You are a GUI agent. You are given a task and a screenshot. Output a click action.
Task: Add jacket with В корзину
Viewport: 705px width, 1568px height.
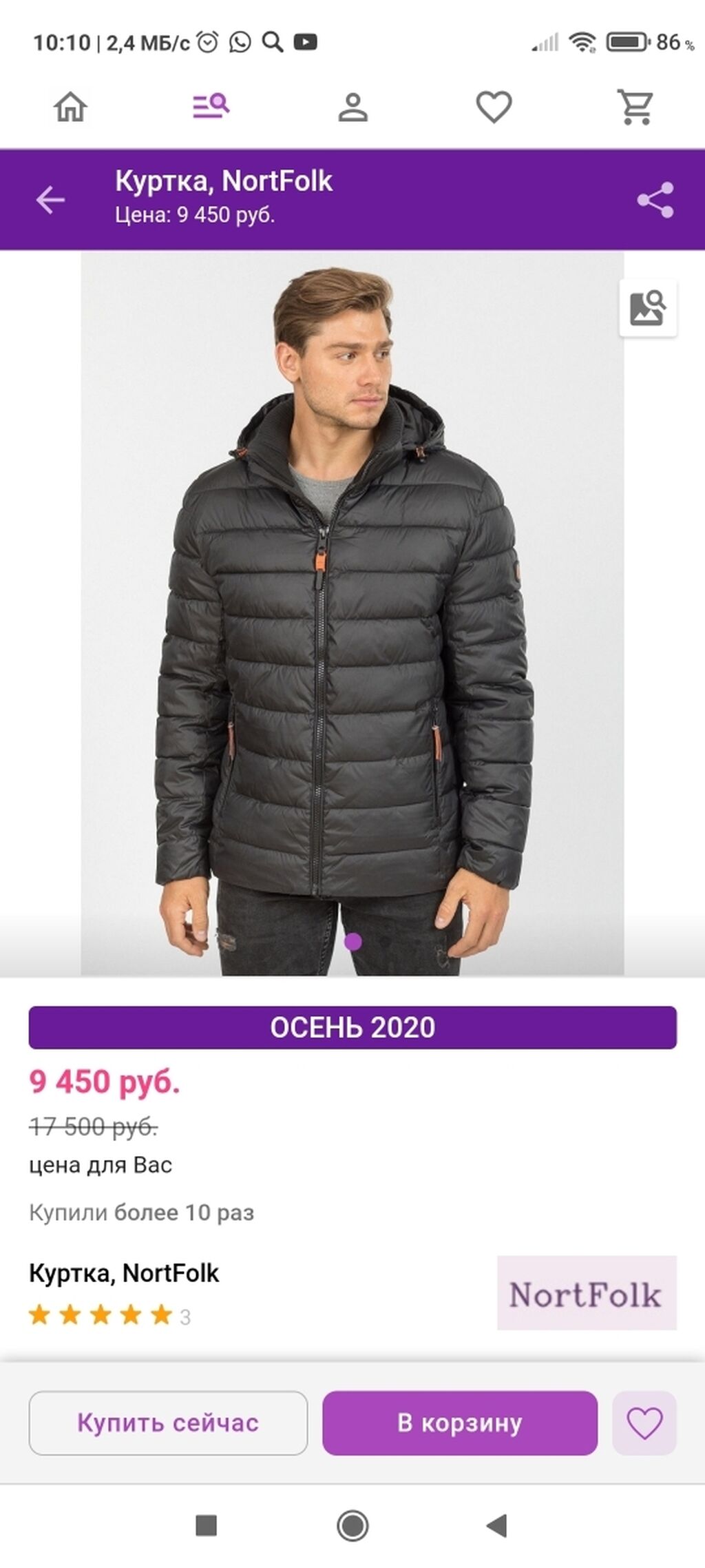[x=460, y=1423]
